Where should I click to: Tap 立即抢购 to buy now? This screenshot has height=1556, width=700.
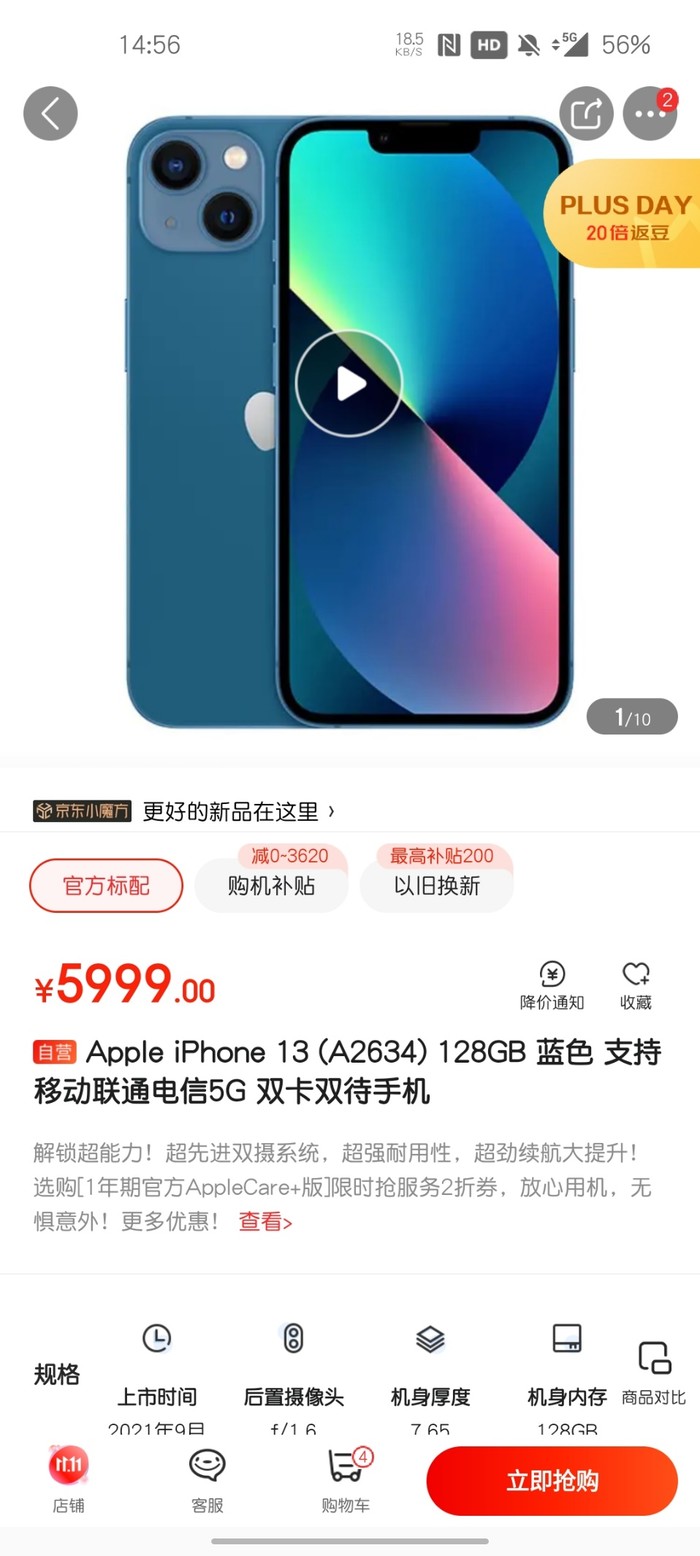[552, 1480]
